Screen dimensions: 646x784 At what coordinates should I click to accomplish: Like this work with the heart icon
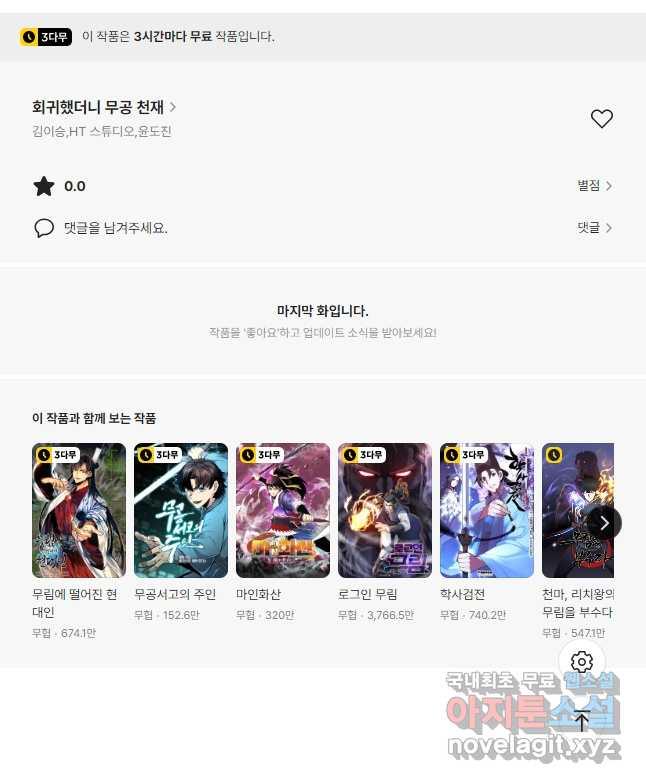pyautogui.click(x=601, y=119)
